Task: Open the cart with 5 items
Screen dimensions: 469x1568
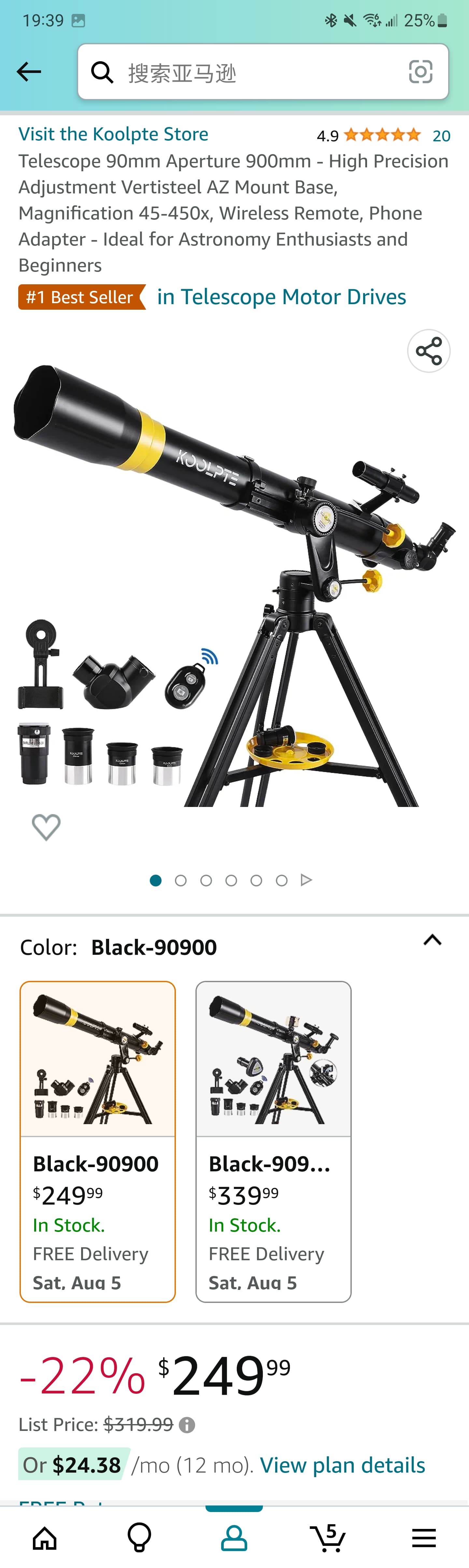Action: 328,1538
